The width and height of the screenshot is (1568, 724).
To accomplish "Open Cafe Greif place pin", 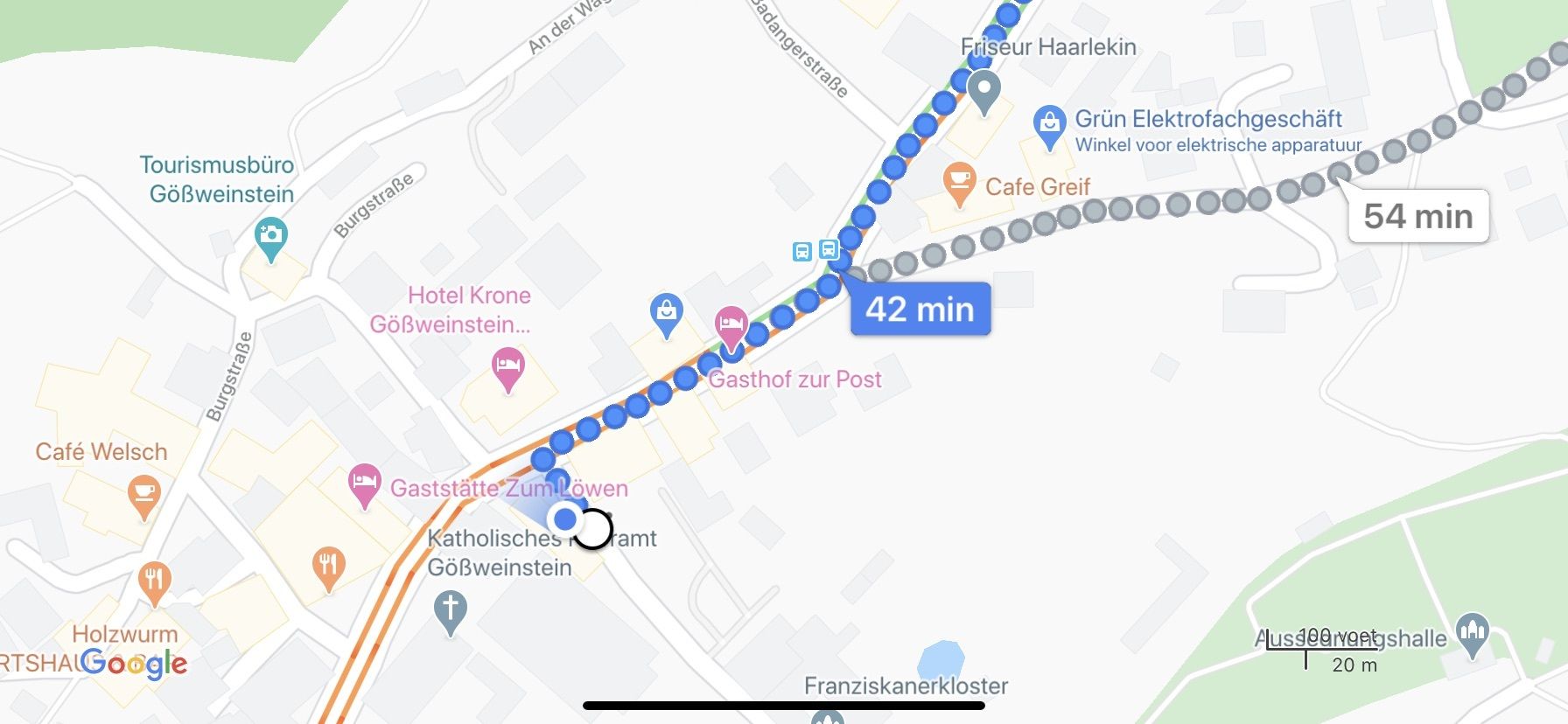I will 959,183.
